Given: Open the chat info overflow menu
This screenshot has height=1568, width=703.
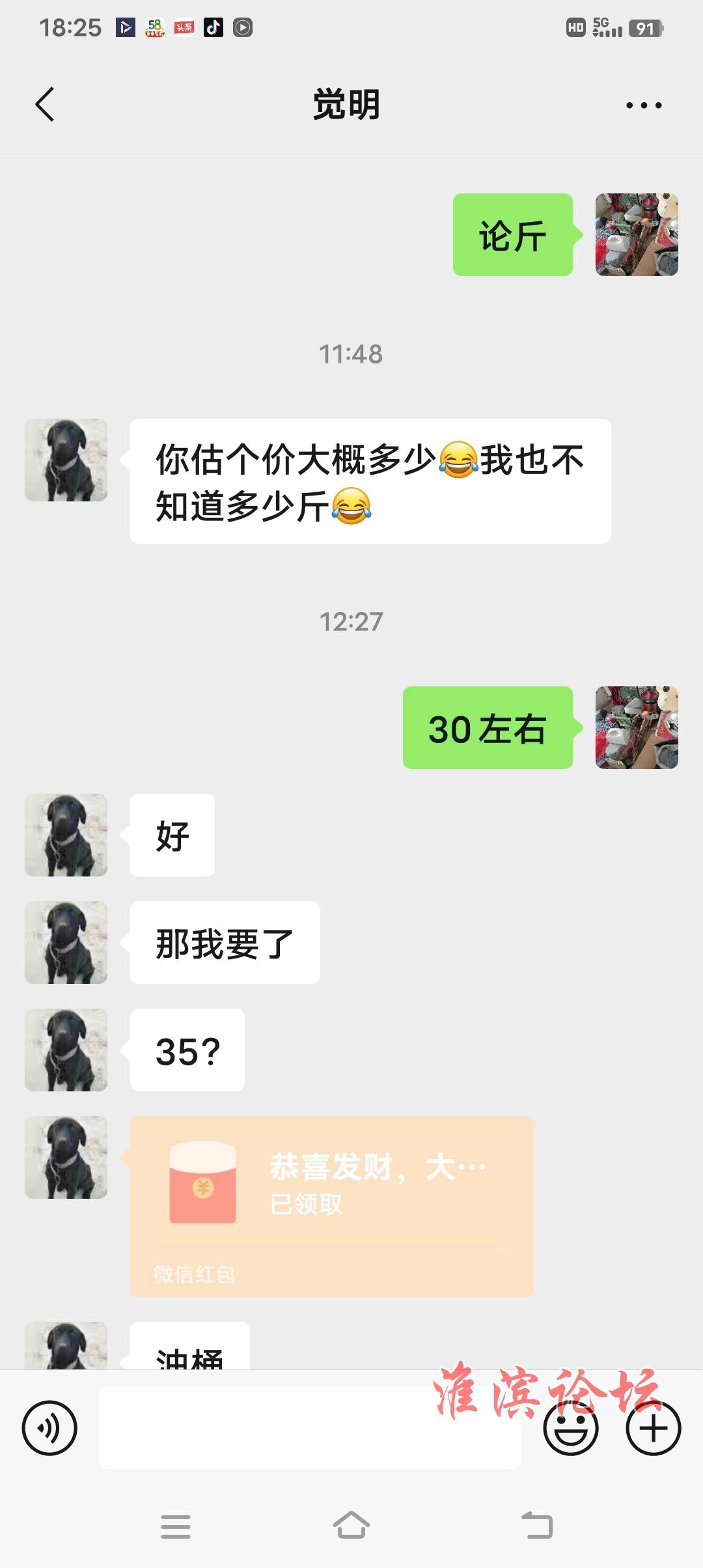Looking at the screenshot, I should point(643,105).
